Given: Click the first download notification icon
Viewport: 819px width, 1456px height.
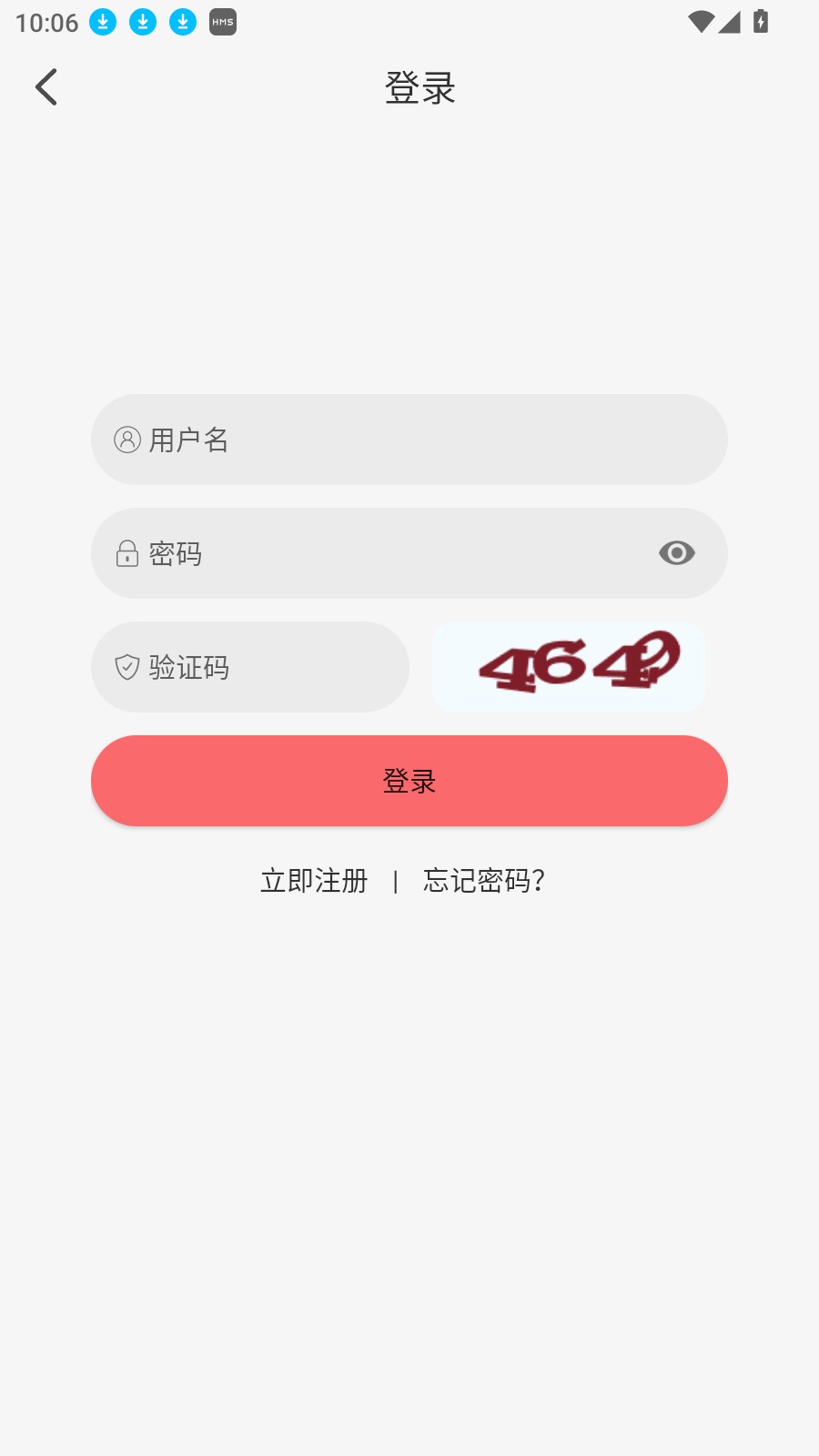Looking at the screenshot, I should 103,20.
